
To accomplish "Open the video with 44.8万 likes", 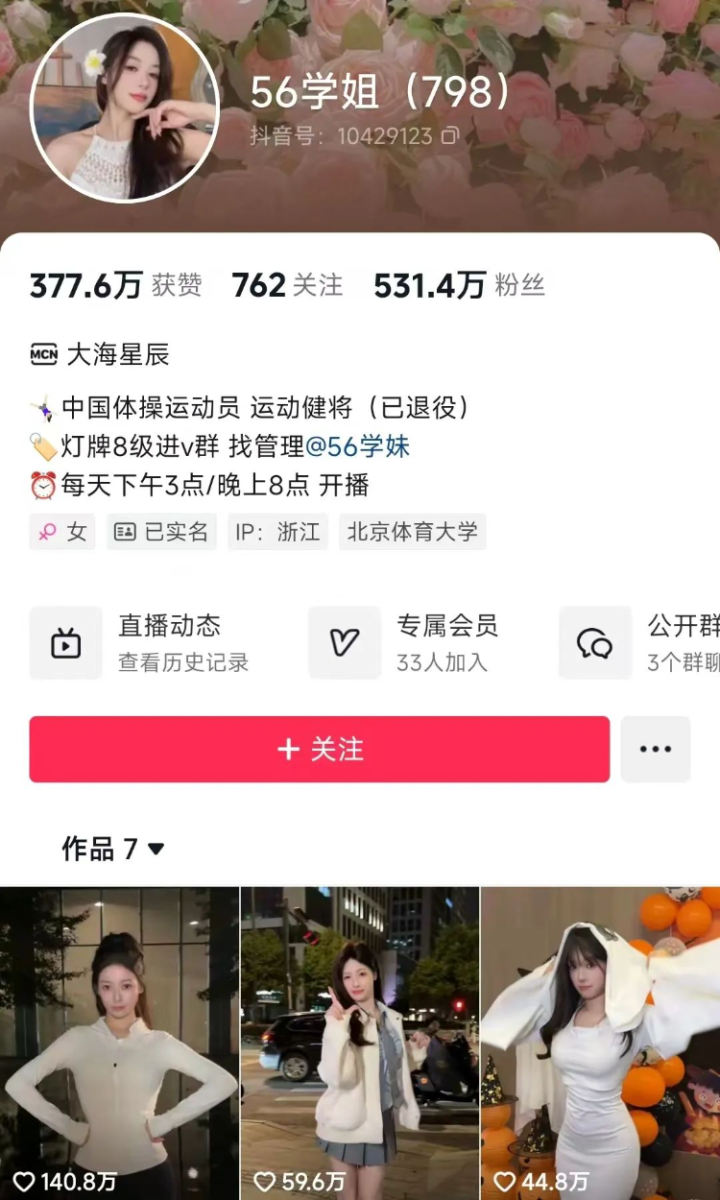I will tap(600, 1040).
